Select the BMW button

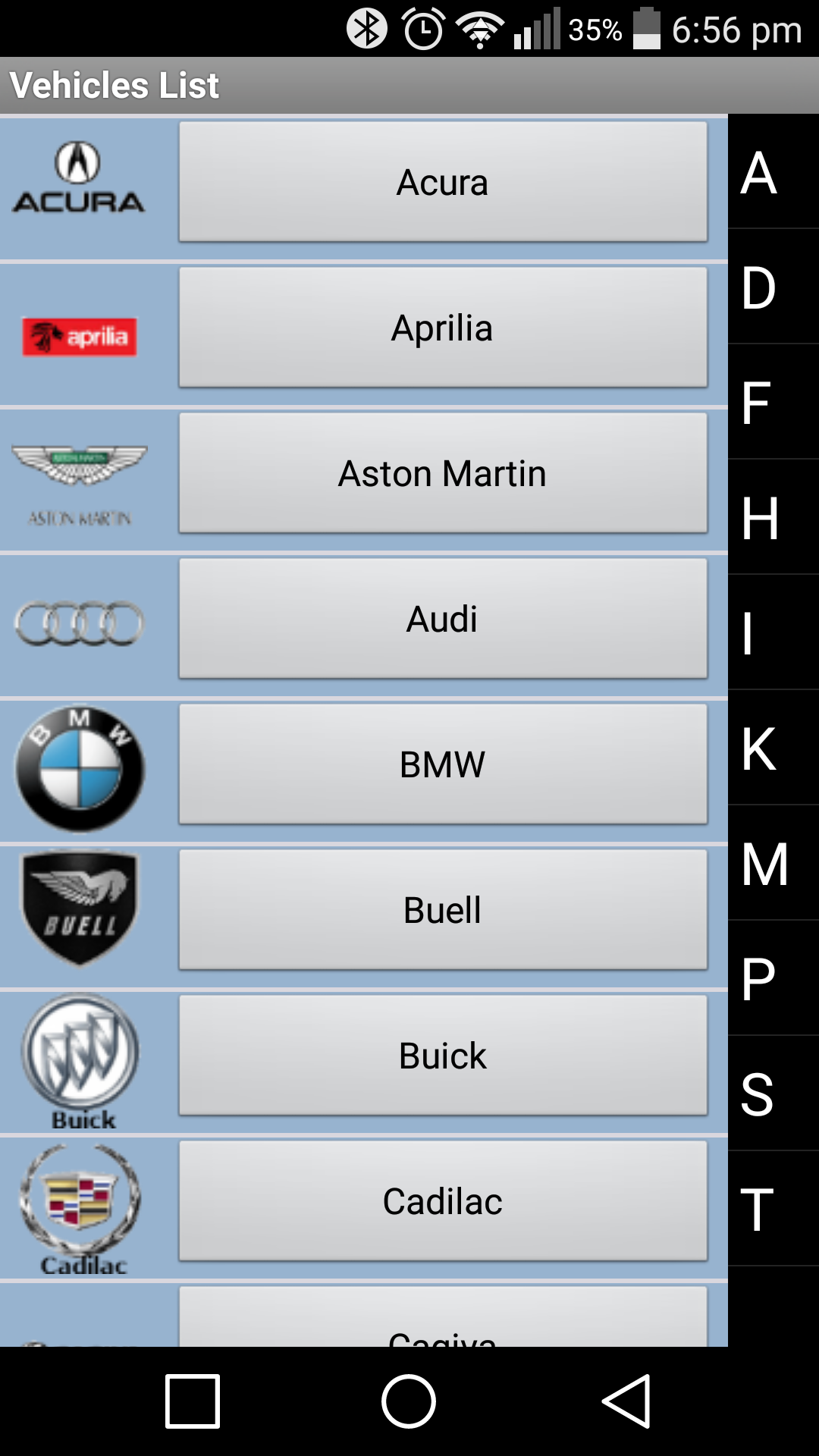(x=443, y=764)
